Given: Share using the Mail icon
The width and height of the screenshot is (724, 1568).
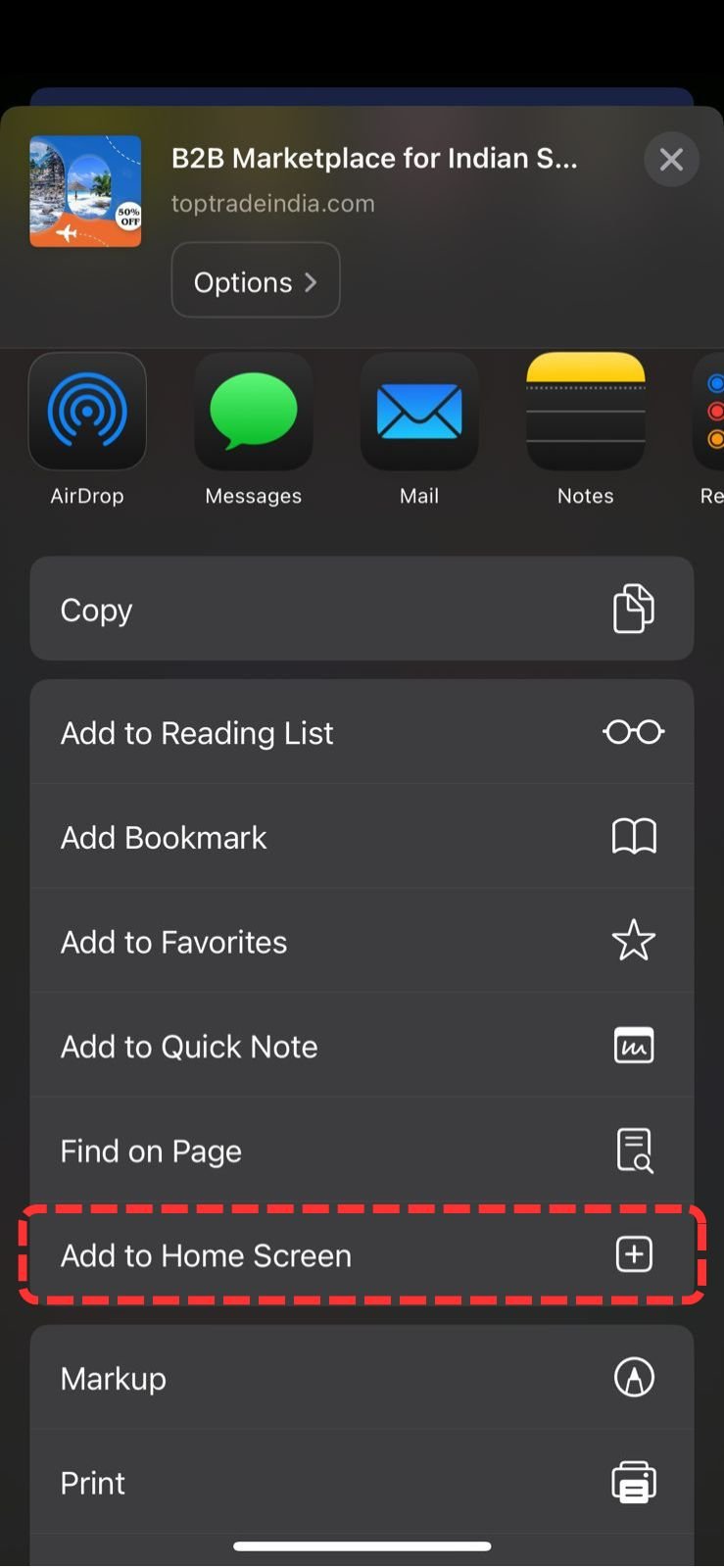Looking at the screenshot, I should pyautogui.click(x=419, y=412).
